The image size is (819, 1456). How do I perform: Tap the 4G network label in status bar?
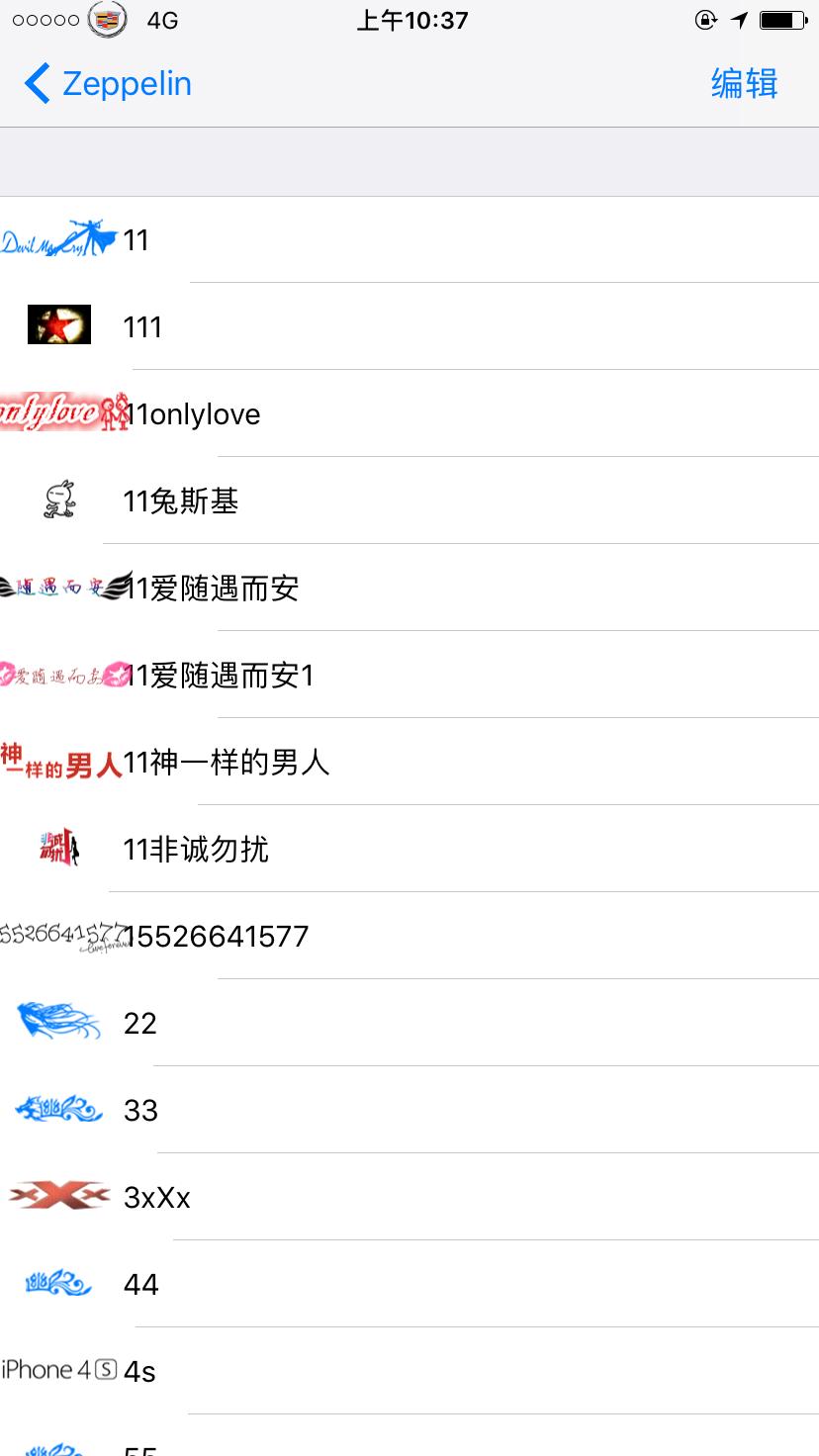point(161,20)
